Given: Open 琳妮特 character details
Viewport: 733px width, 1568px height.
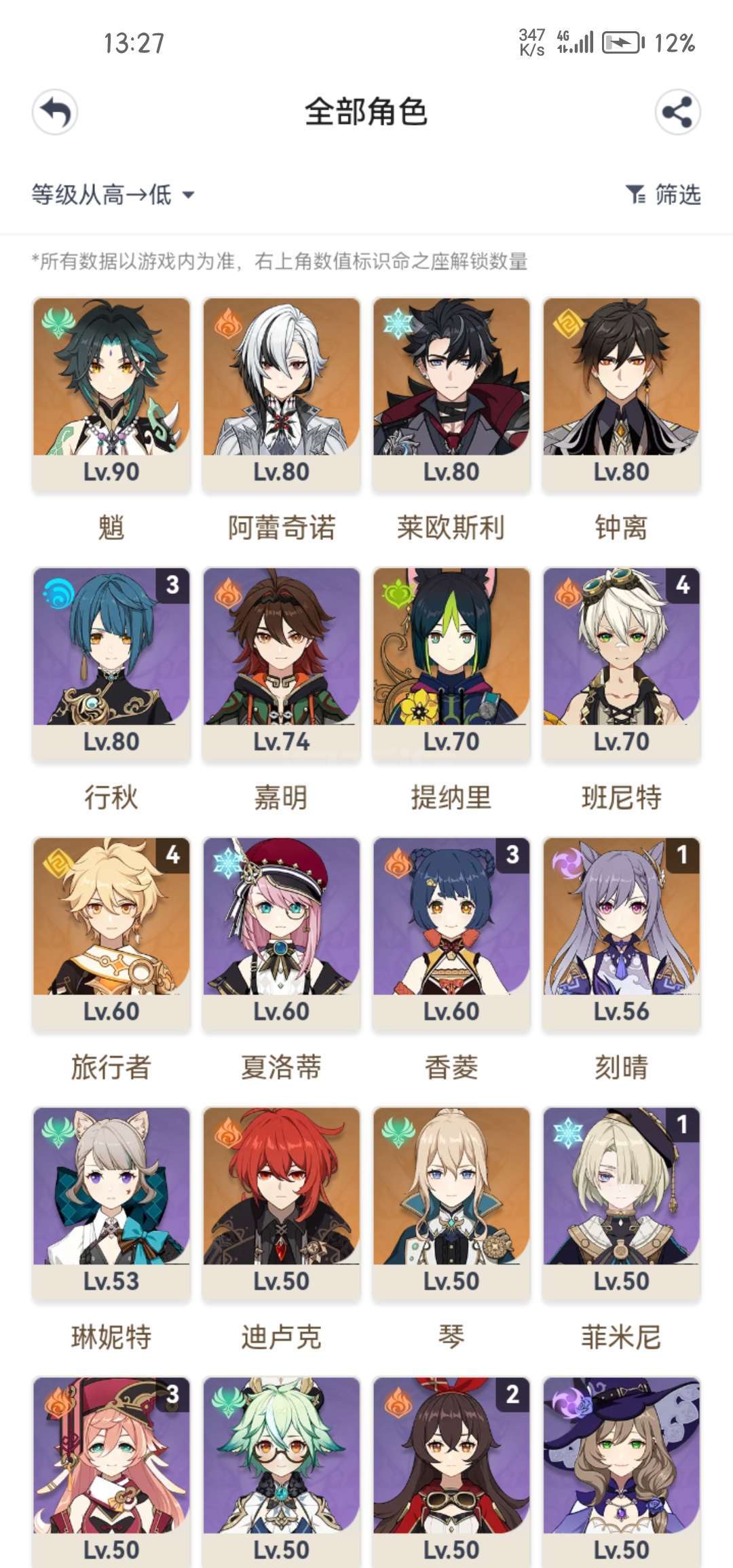Looking at the screenshot, I should [x=111, y=1203].
